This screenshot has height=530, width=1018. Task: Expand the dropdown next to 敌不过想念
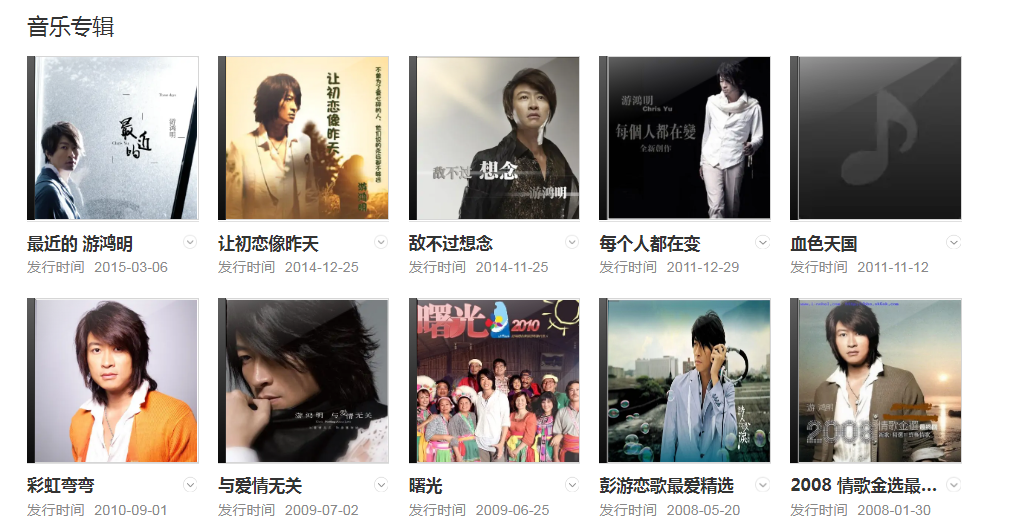[572, 242]
